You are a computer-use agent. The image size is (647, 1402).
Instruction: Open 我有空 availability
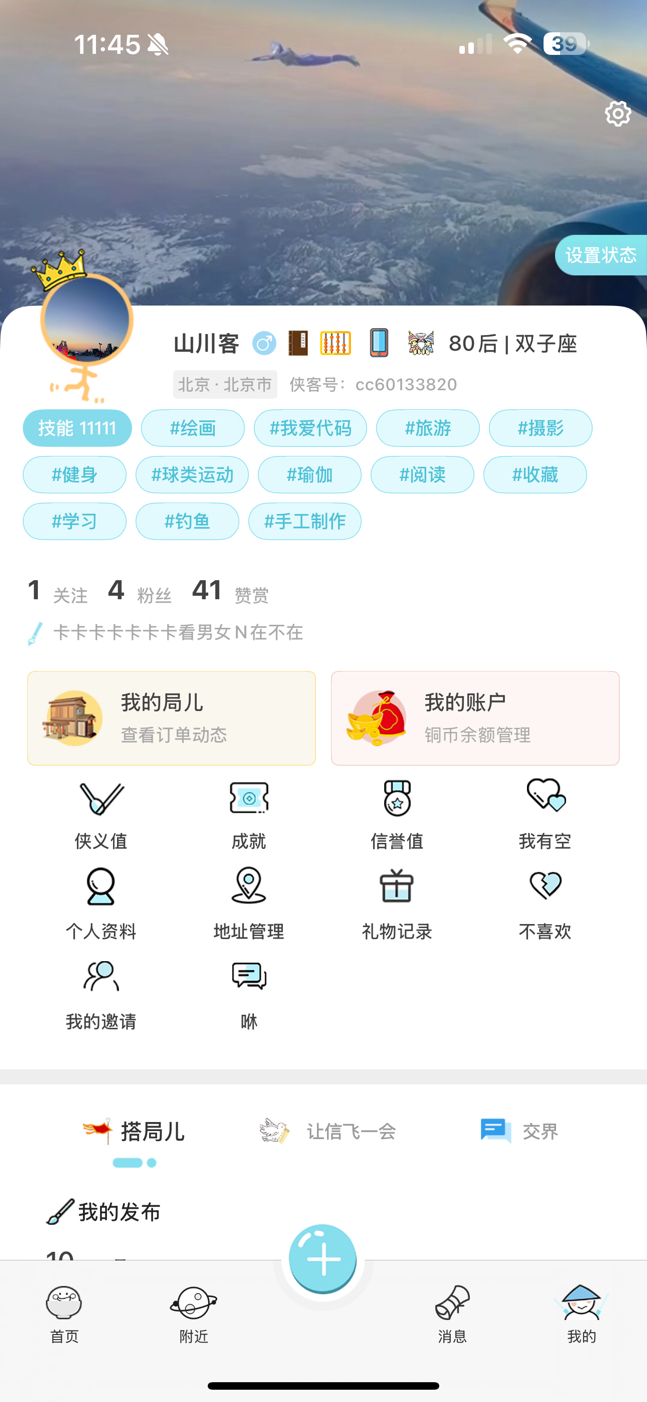point(545,814)
